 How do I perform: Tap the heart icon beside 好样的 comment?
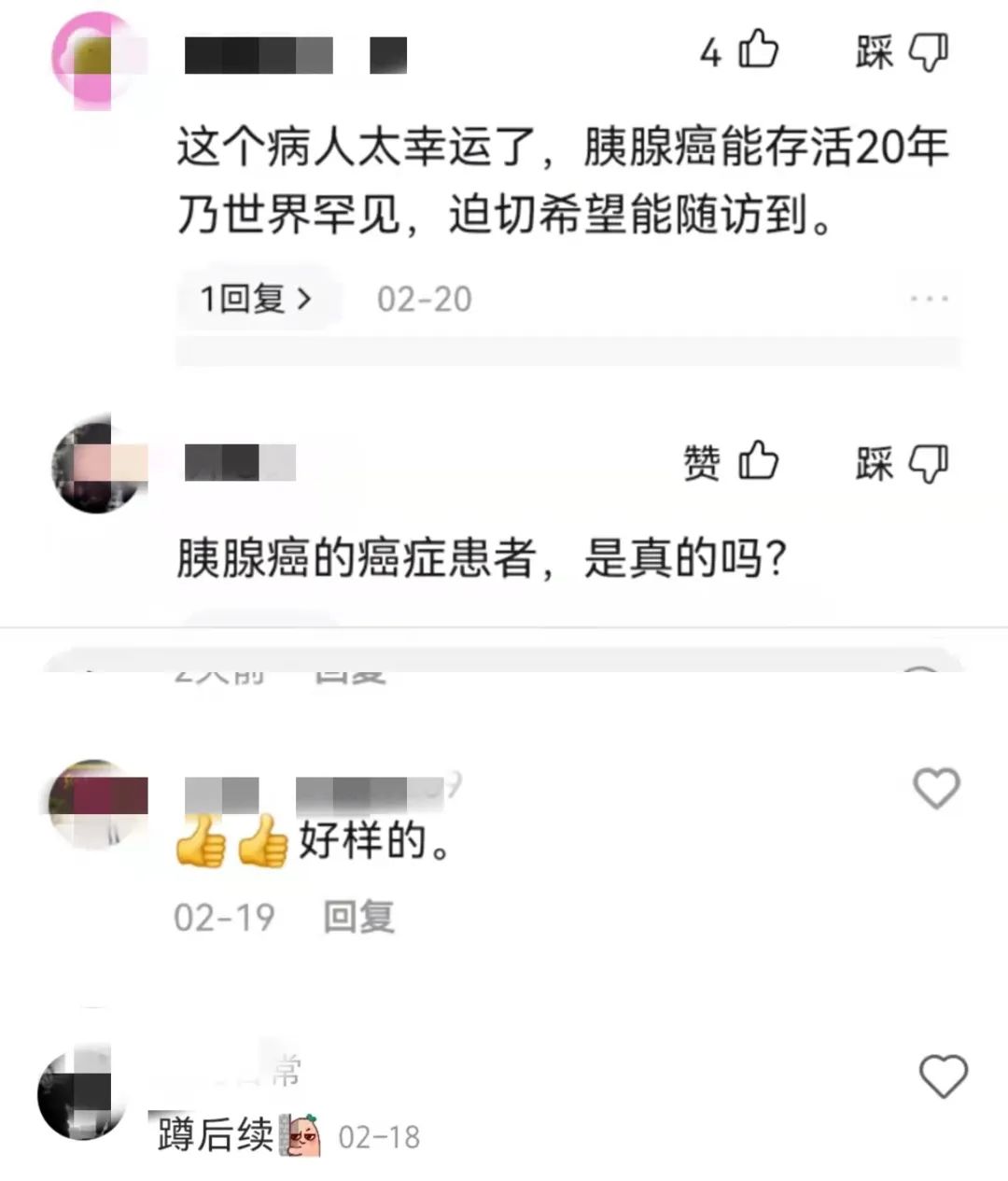936,789
